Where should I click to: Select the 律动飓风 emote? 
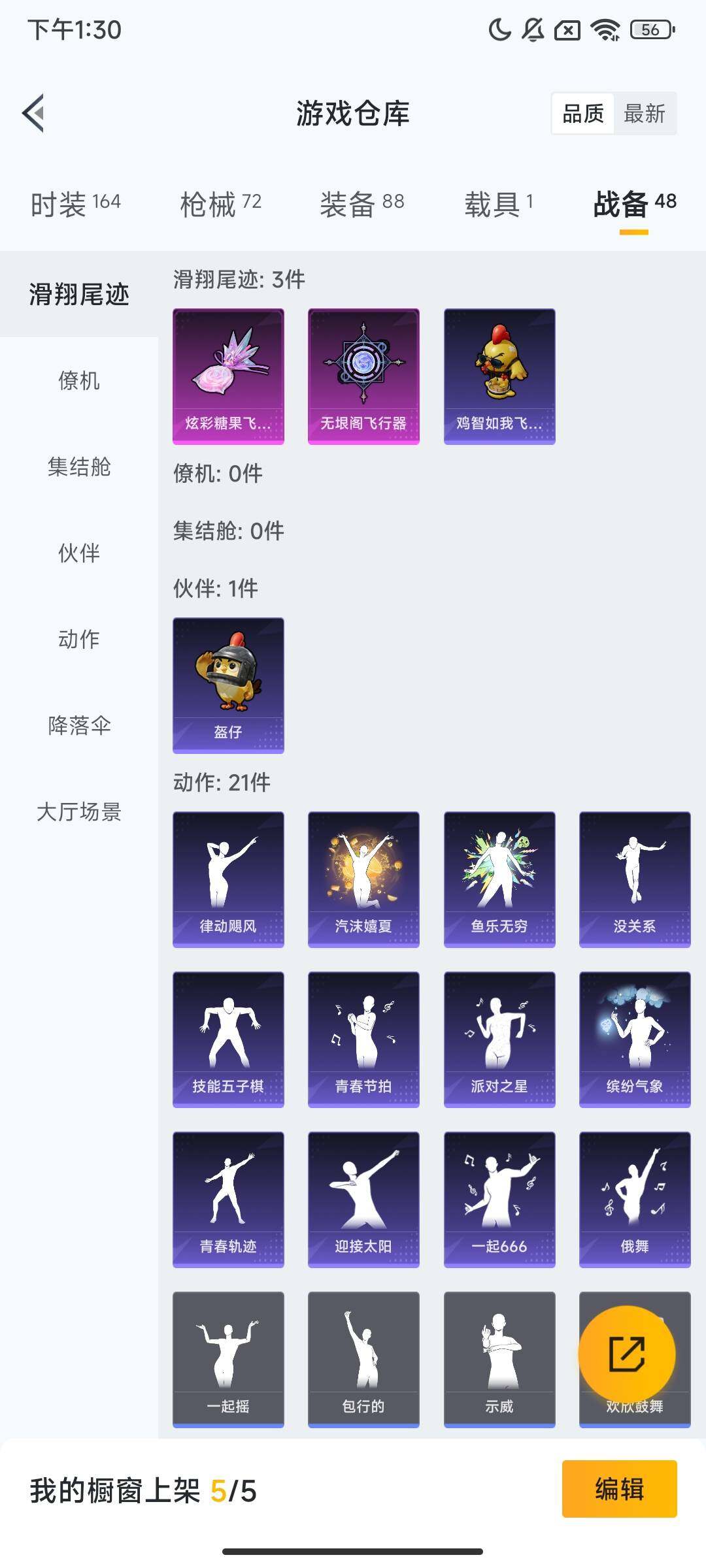tap(228, 878)
